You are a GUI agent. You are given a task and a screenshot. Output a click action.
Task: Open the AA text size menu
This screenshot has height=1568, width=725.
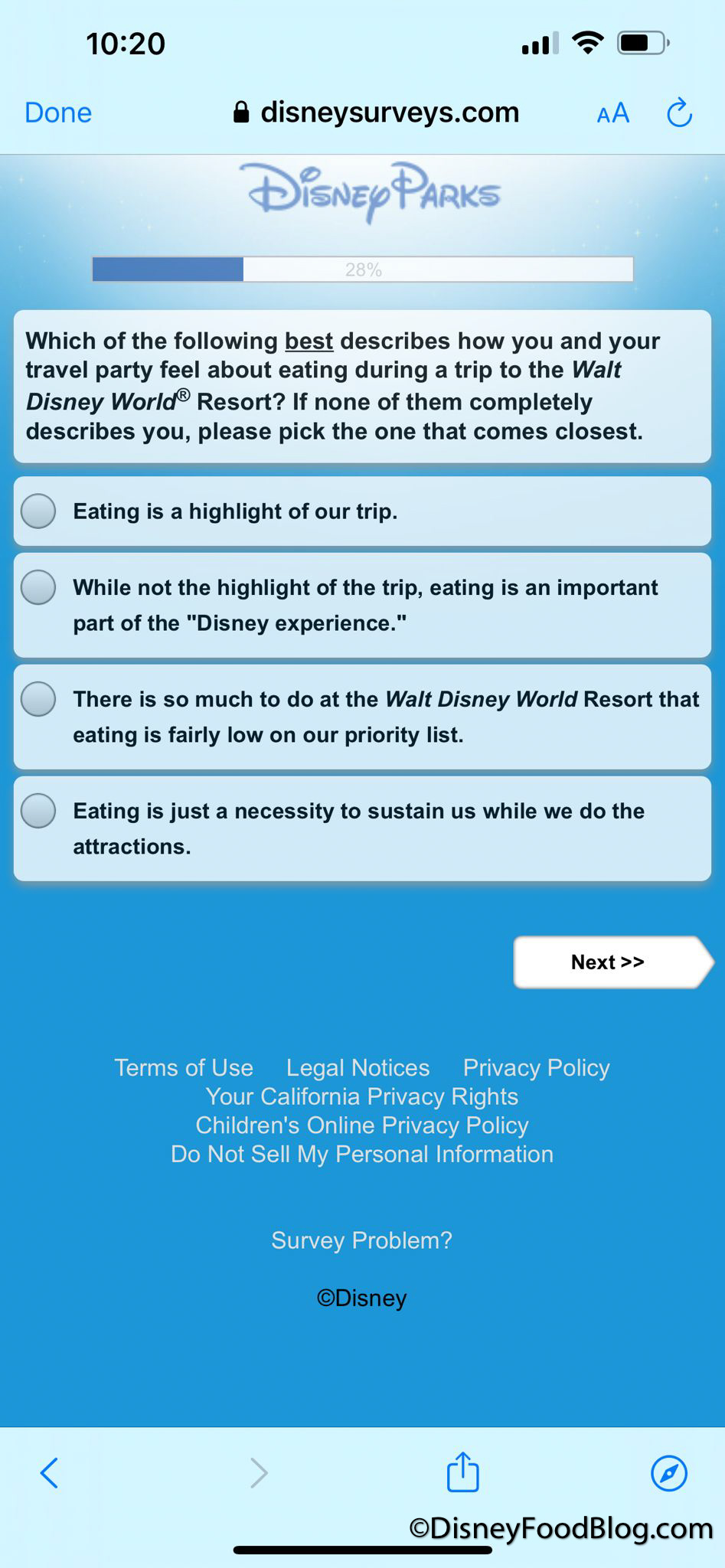612,114
